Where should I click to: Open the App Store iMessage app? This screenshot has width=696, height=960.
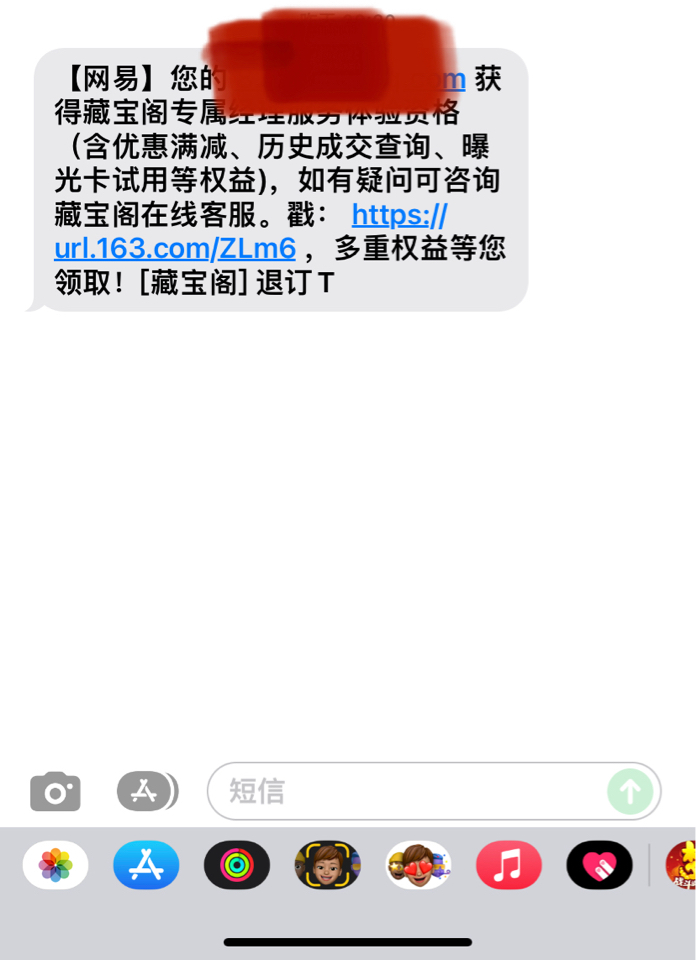pyautogui.click(x=146, y=865)
